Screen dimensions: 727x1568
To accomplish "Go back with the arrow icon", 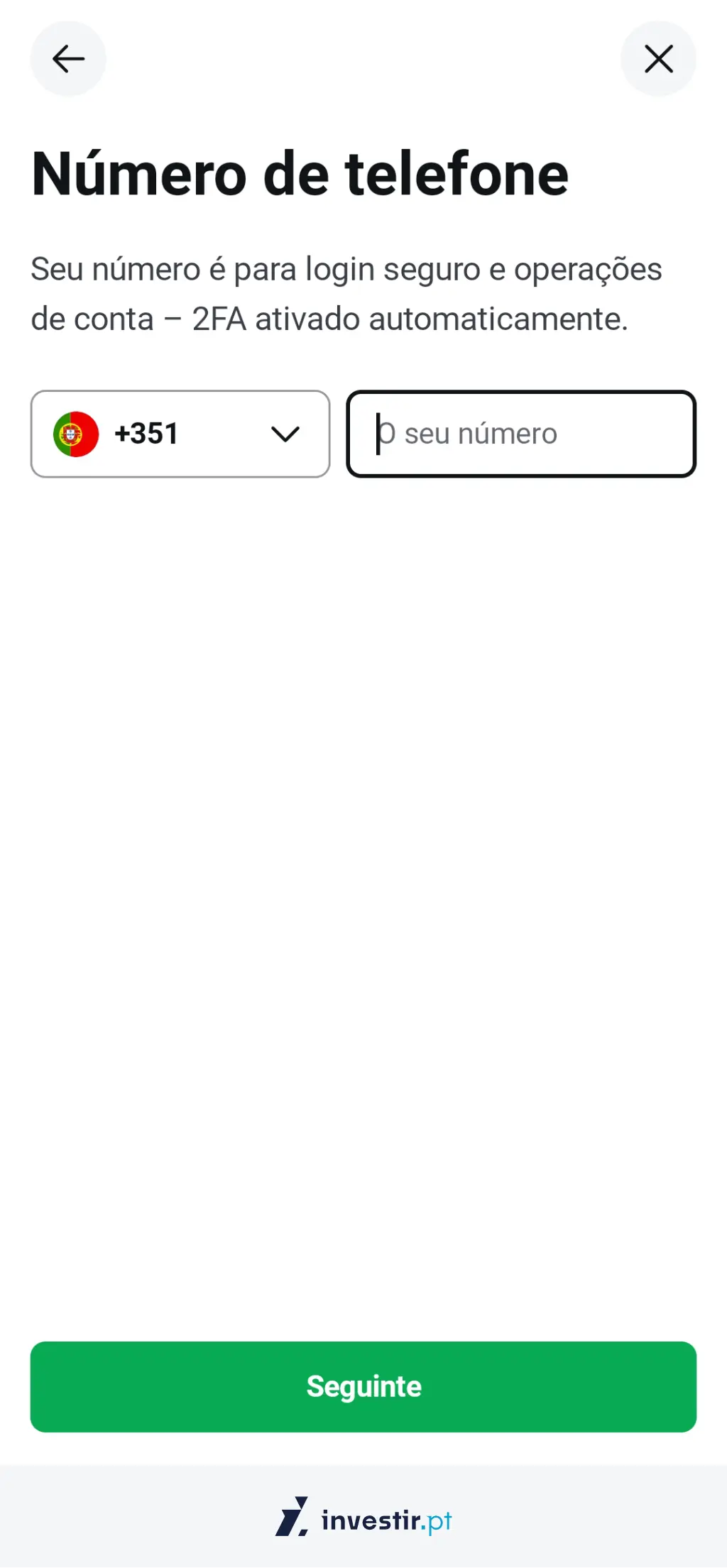I will 68,59.
